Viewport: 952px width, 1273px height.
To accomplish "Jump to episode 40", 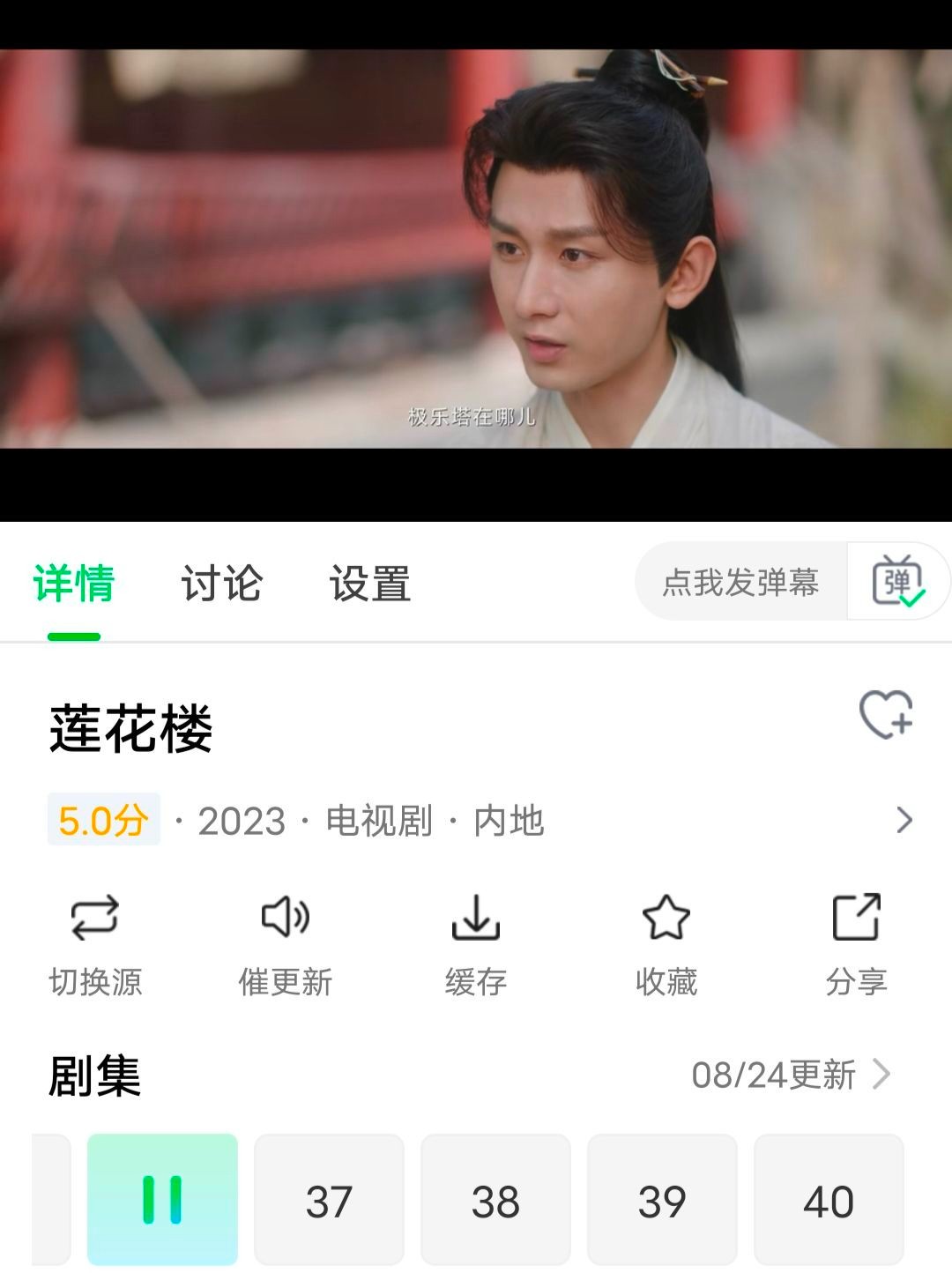I will coord(829,1200).
